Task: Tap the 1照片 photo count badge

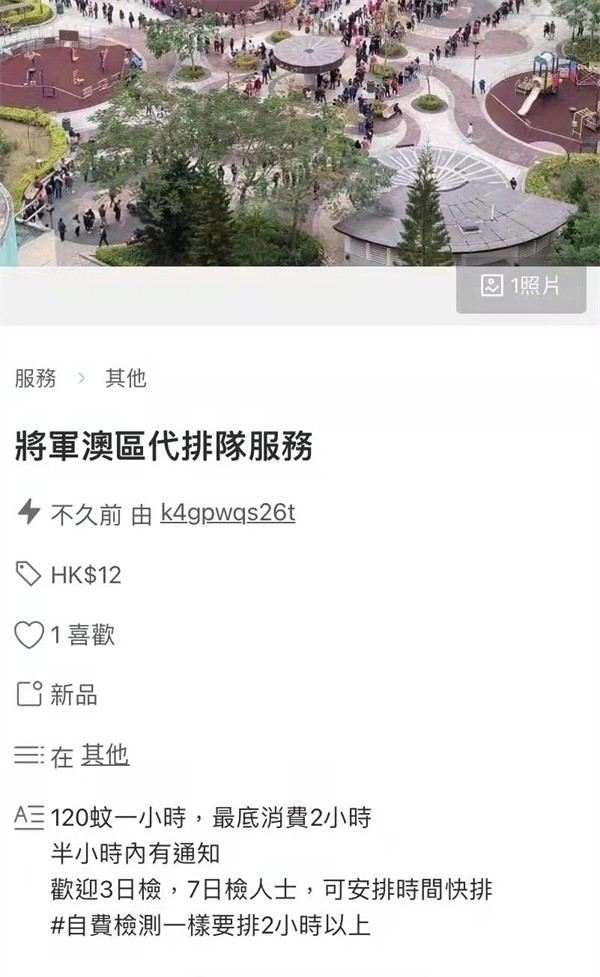Action: (520, 287)
